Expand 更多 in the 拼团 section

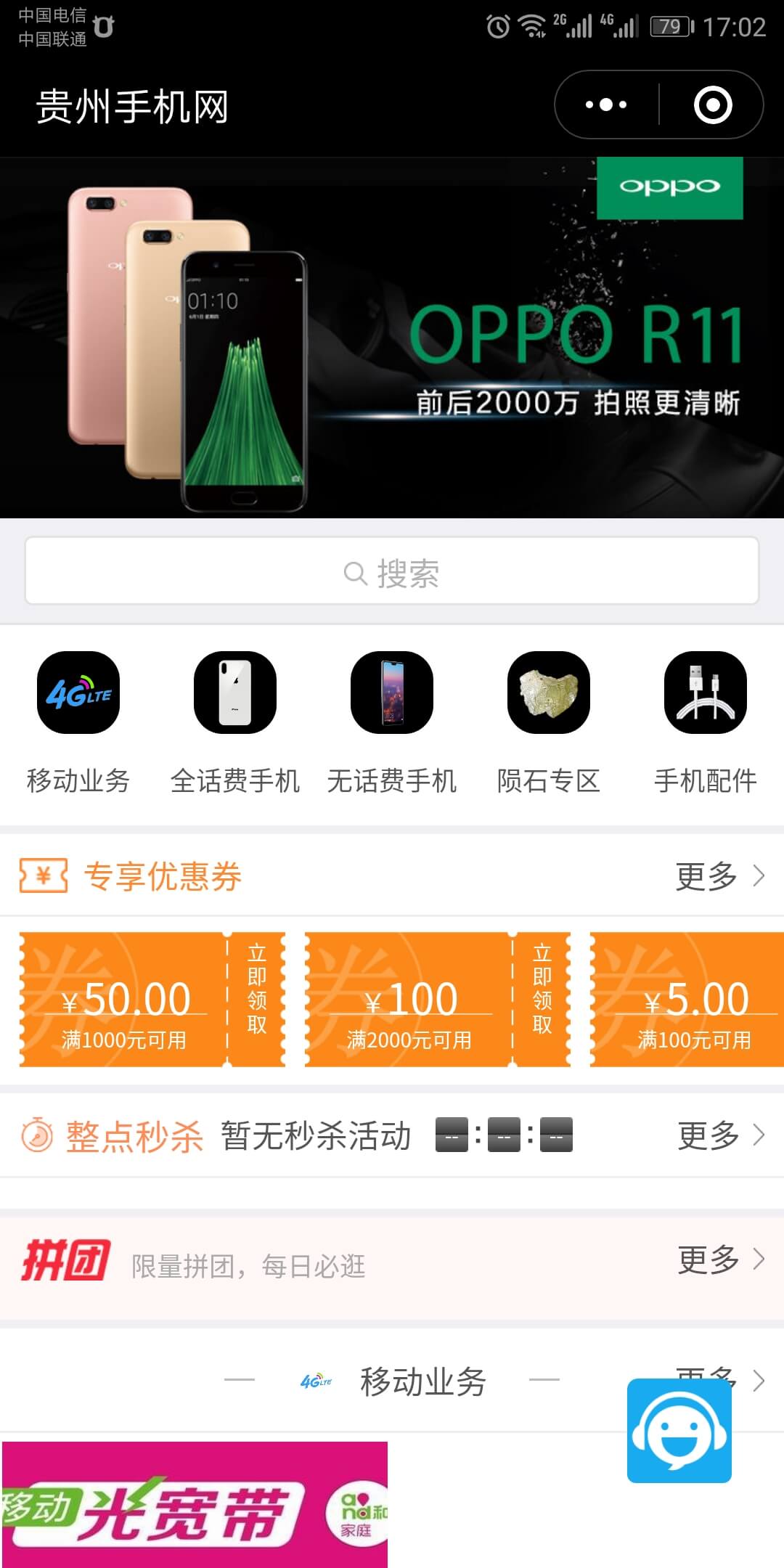click(719, 1261)
